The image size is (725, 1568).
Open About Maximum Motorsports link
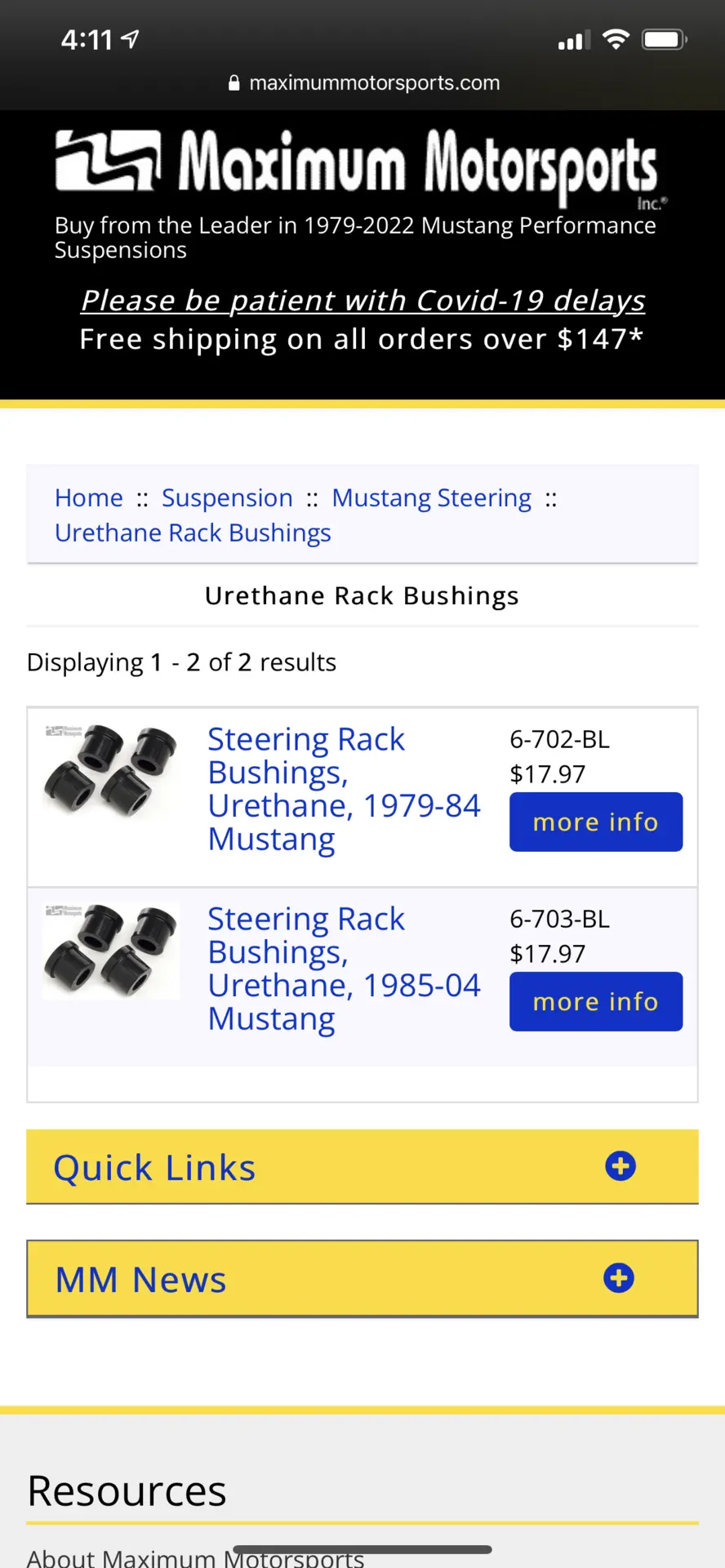[195, 1557]
